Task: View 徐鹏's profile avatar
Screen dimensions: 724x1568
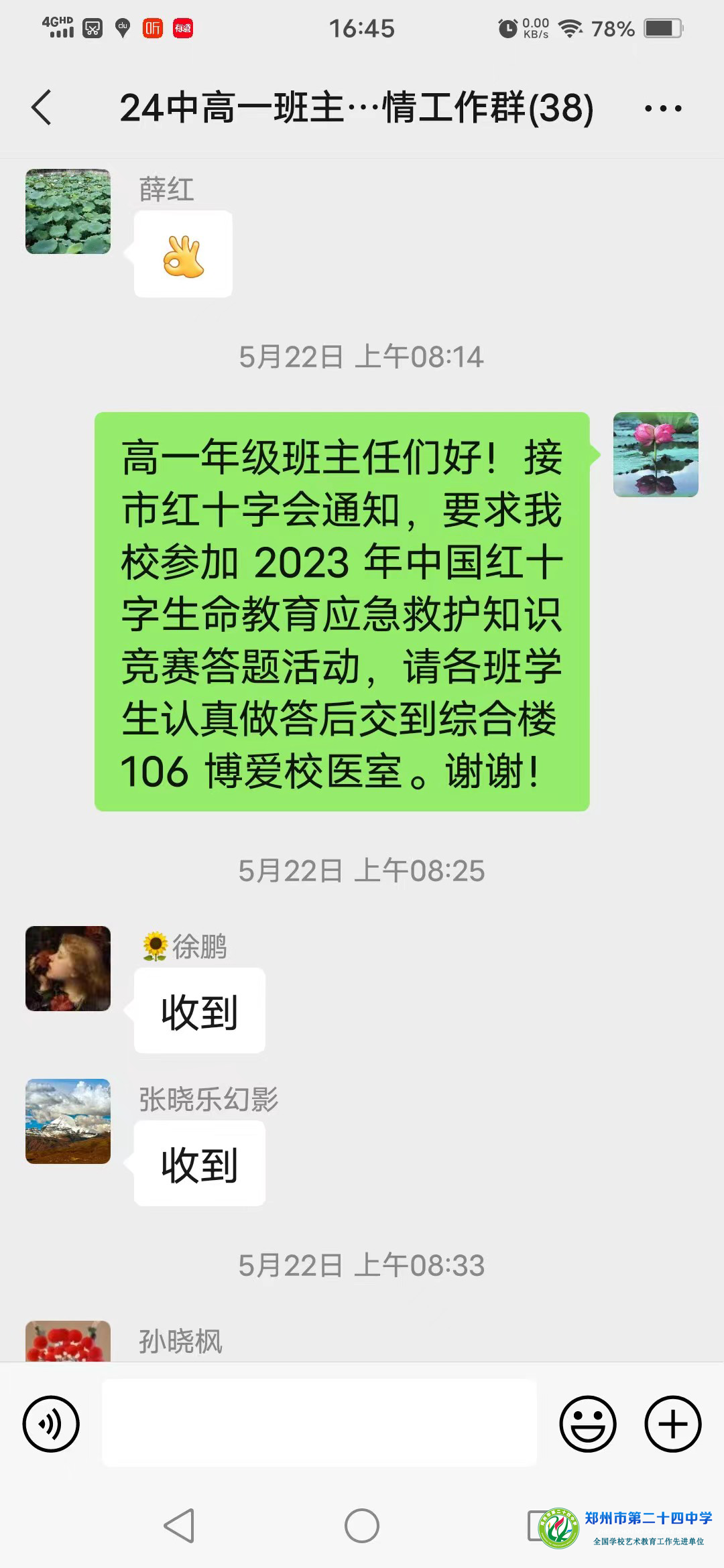Action: (68, 968)
